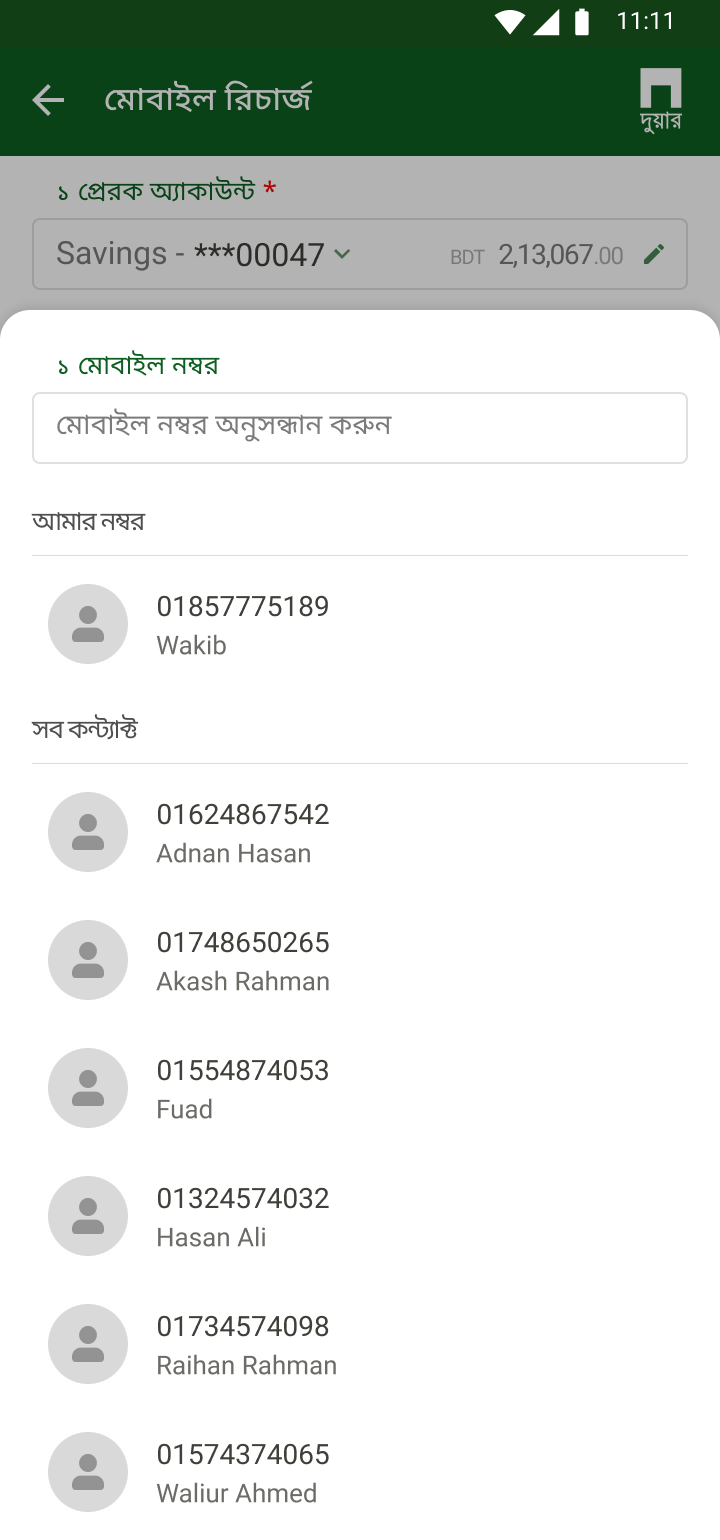Select Raihan Rahman's number
Screen dimensions: 720x1540
tap(360, 1344)
